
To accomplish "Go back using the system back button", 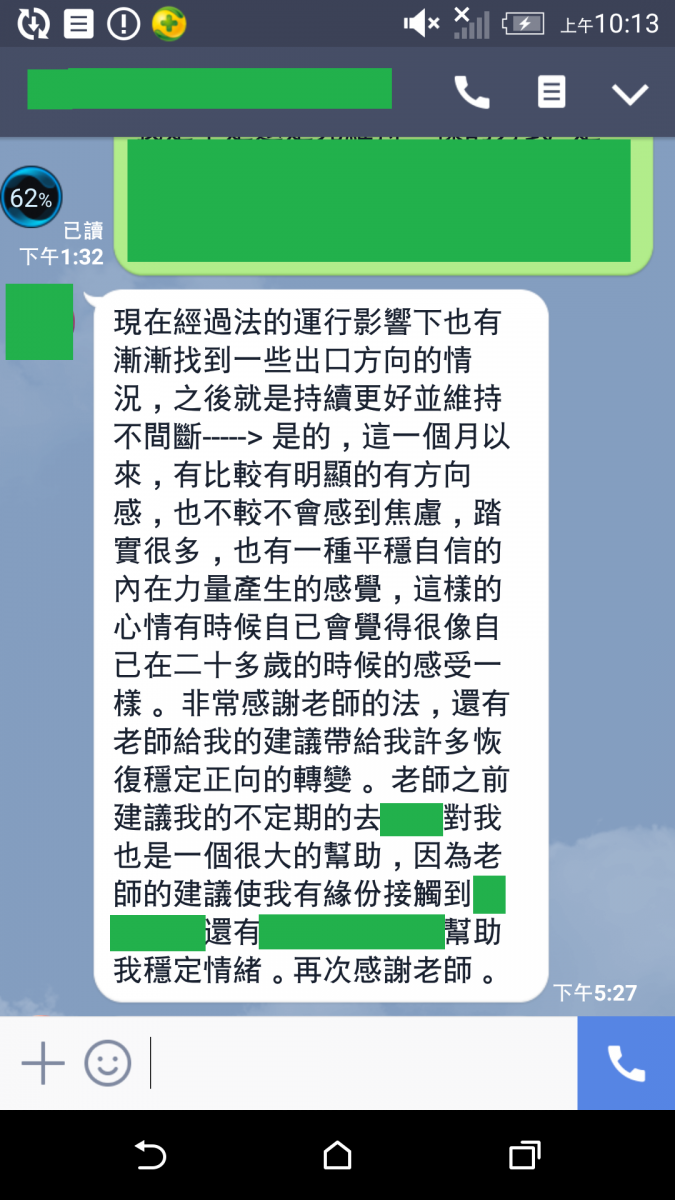I will tap(150, 1155).
